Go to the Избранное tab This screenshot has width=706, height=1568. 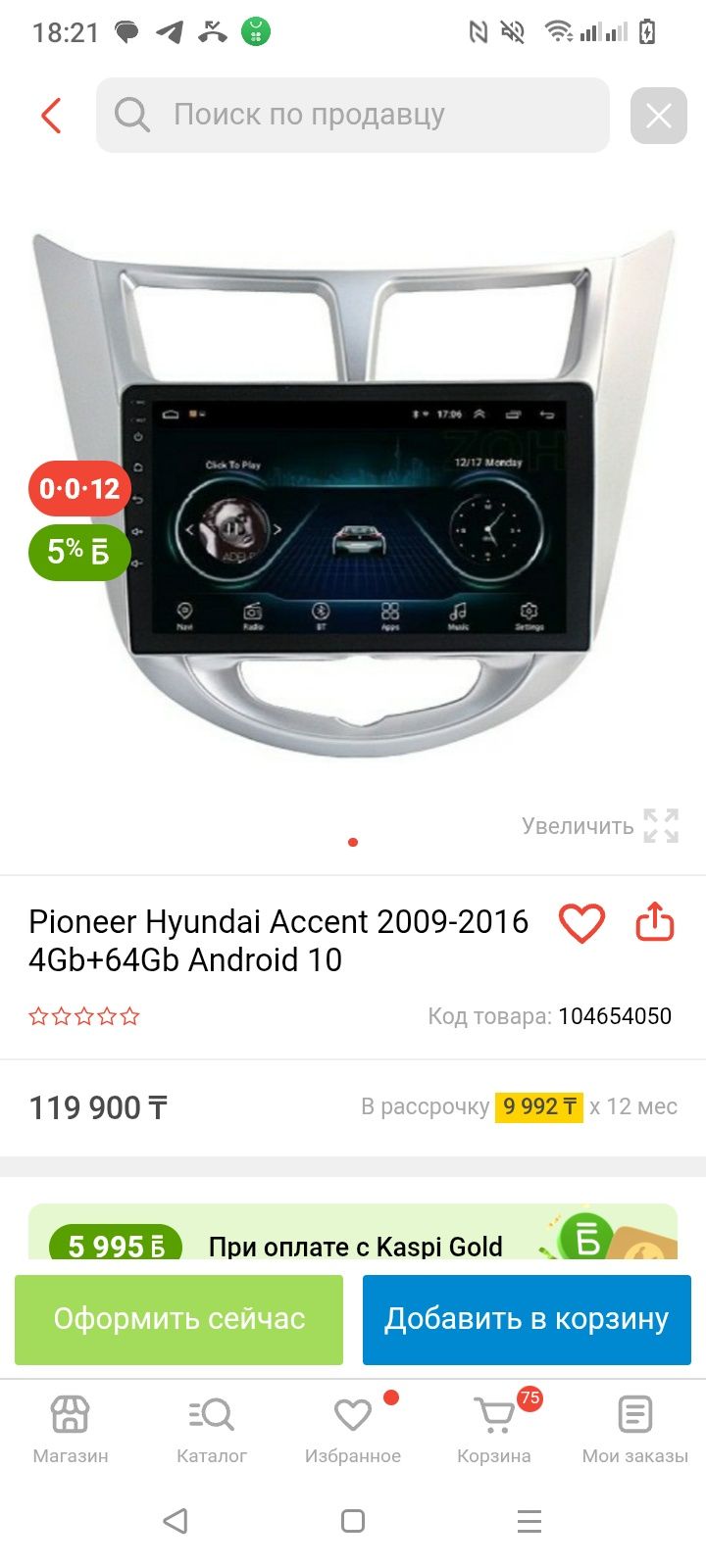pos(353,1430)
